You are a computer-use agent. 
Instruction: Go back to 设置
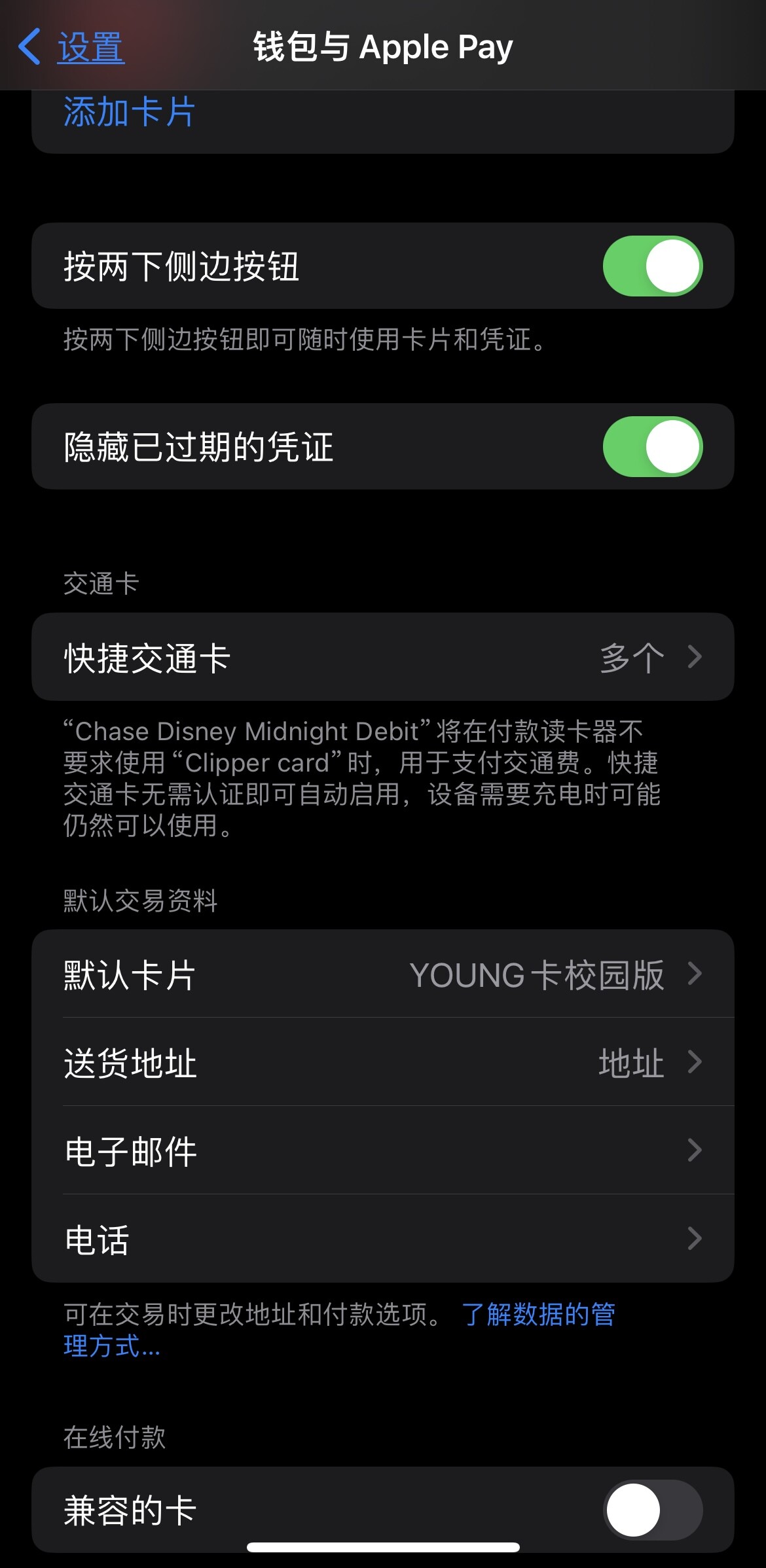point(72,47)
